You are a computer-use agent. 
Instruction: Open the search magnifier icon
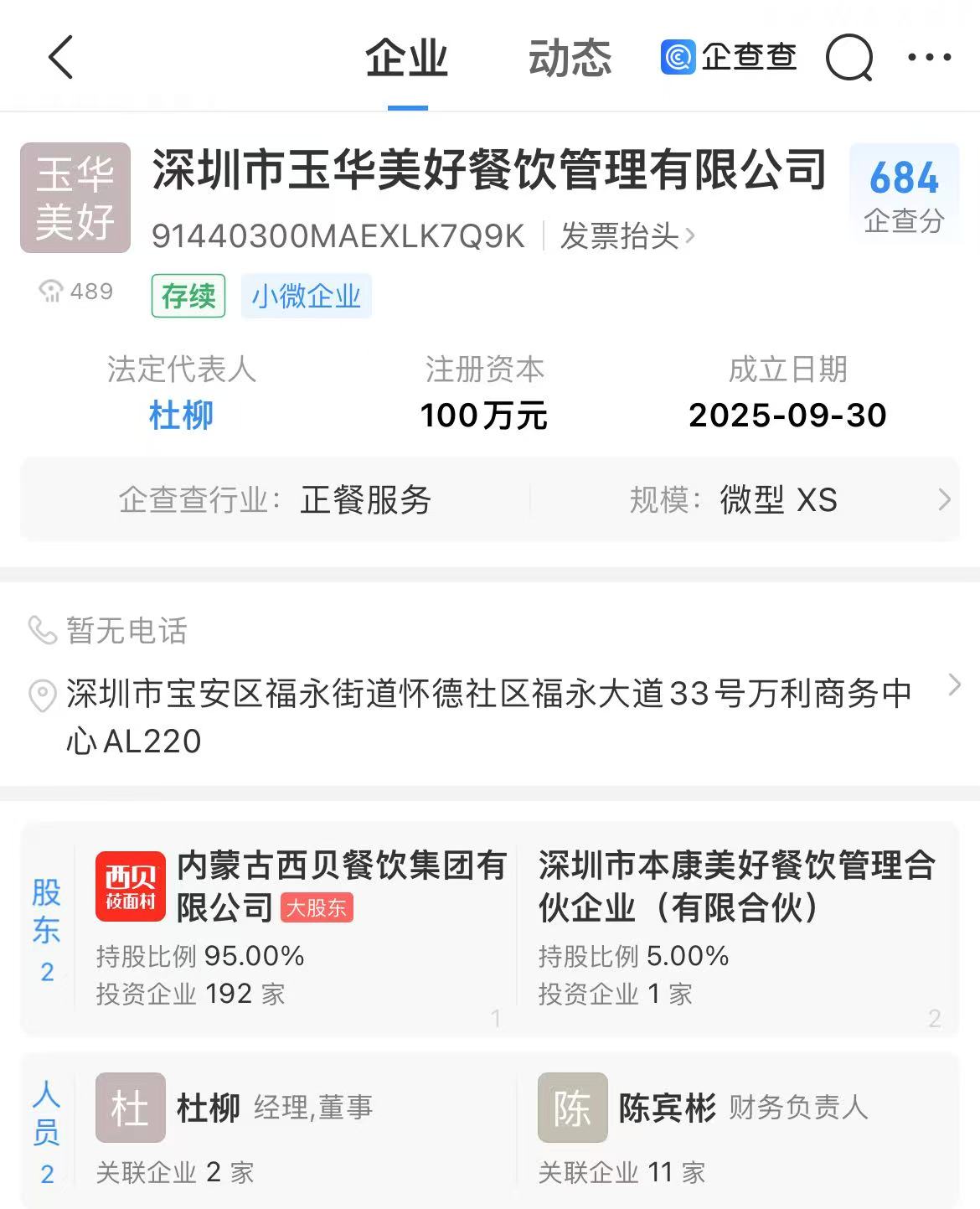tap(848, 59)
